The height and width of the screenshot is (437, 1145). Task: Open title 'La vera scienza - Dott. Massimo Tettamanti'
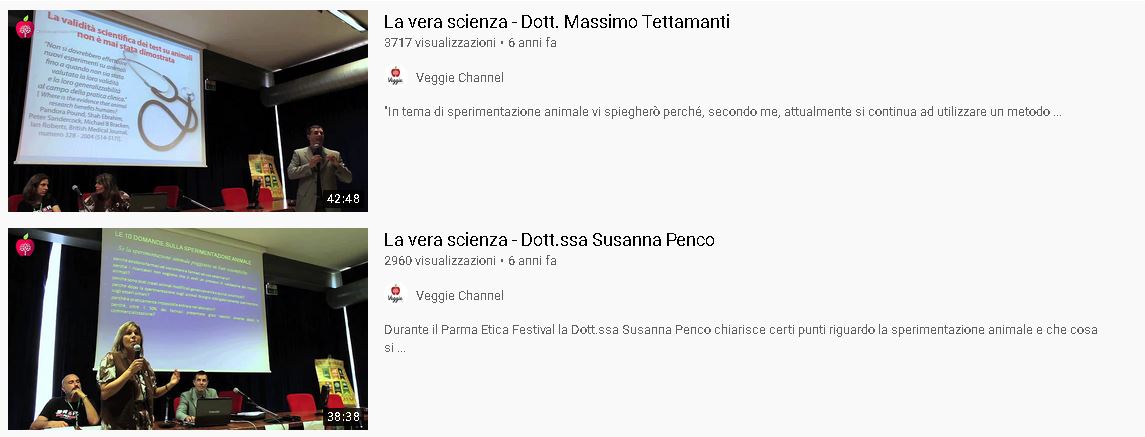click(x=556, y=22)
